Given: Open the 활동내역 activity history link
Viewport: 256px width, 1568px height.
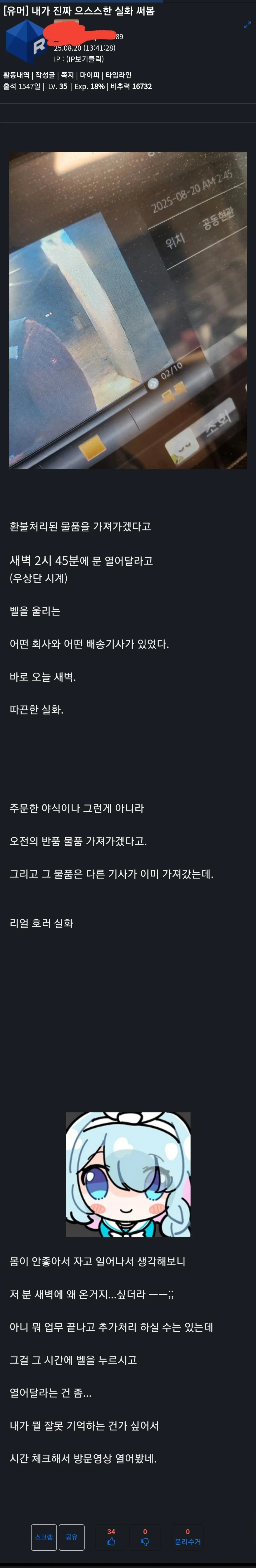Looking at the screenshot, I should [x=16, y=75].
